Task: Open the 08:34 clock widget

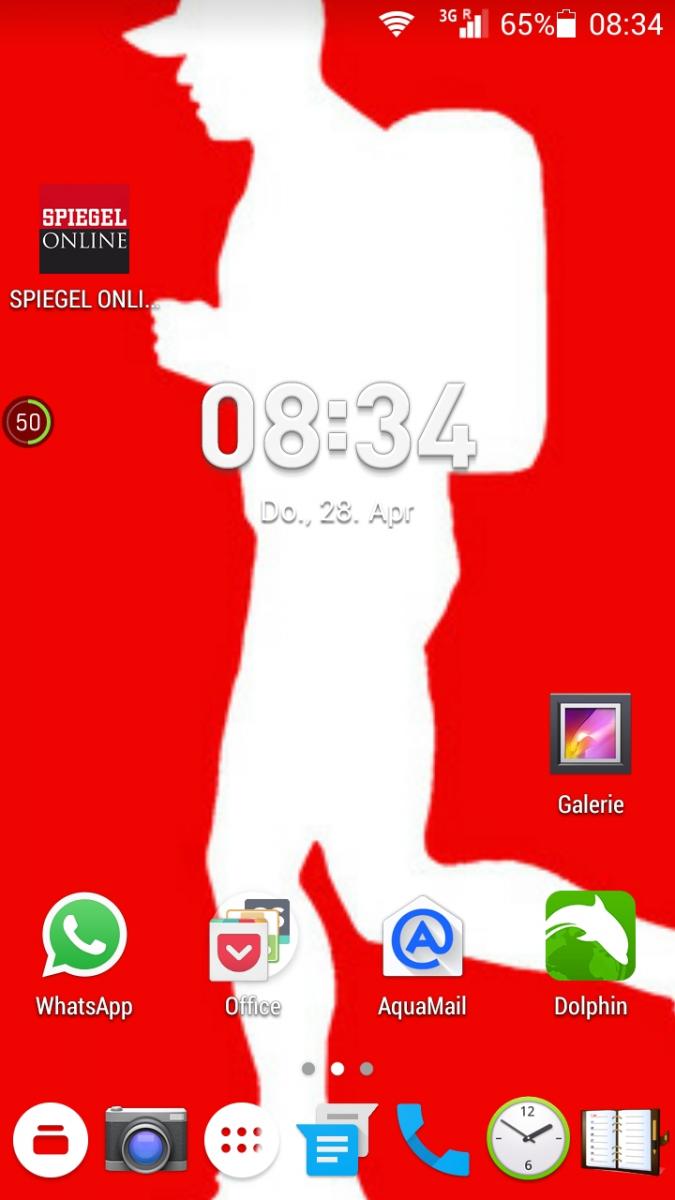Action: 337,428
